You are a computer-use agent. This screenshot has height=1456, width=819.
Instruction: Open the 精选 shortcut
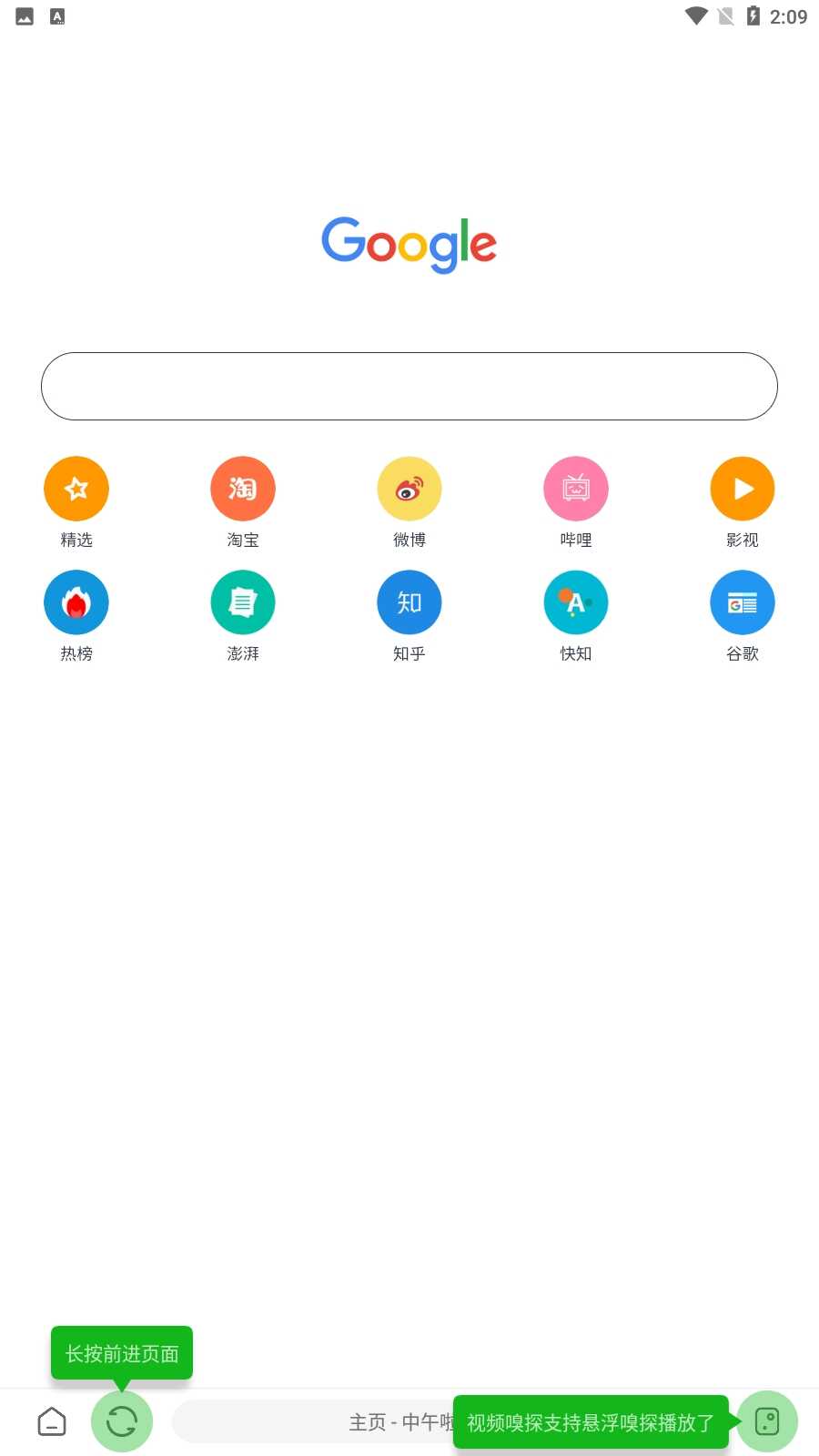[x=76, y=489]
